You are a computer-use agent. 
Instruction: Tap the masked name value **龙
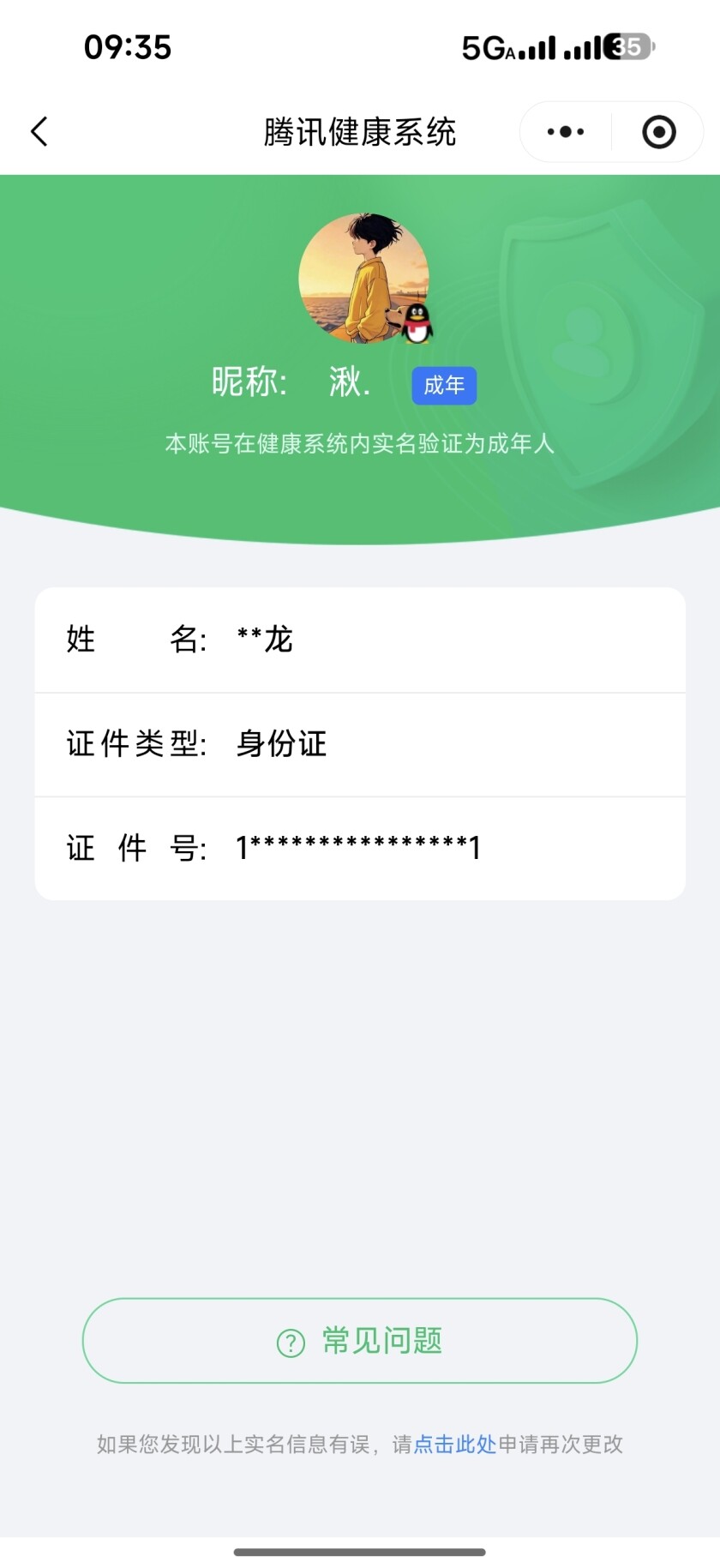pos(264,639)
